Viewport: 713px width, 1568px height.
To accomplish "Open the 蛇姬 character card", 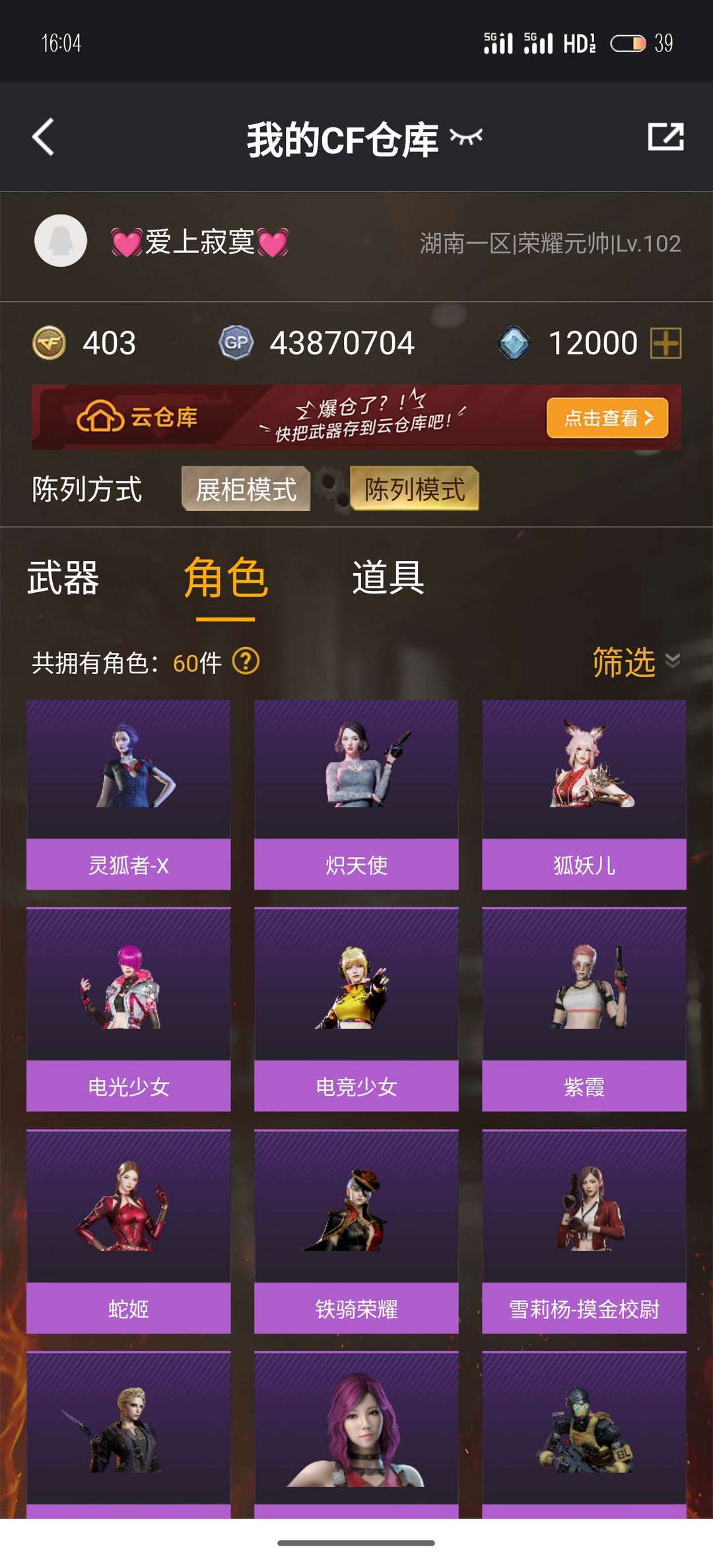I will (129, 1231).
